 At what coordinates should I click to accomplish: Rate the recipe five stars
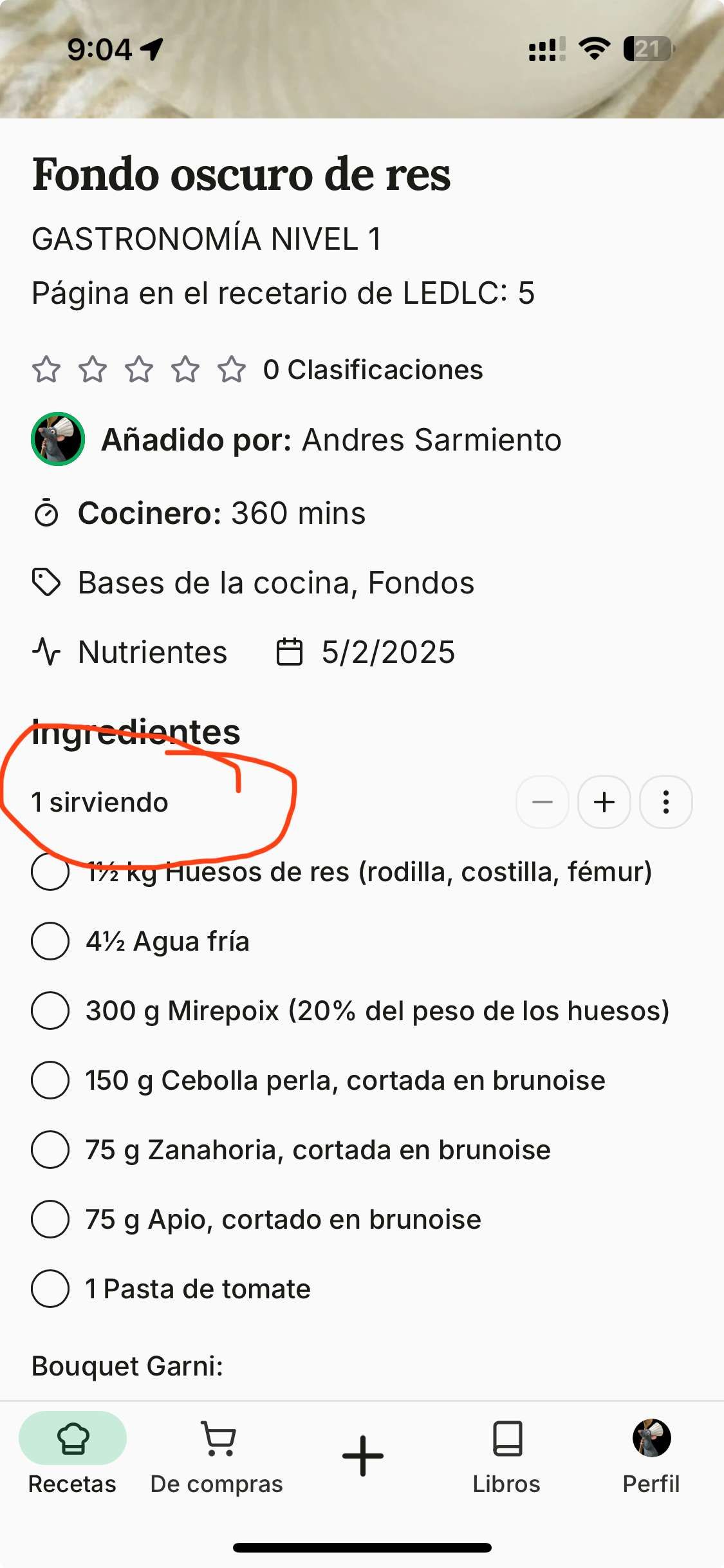(x=232, y=369)
